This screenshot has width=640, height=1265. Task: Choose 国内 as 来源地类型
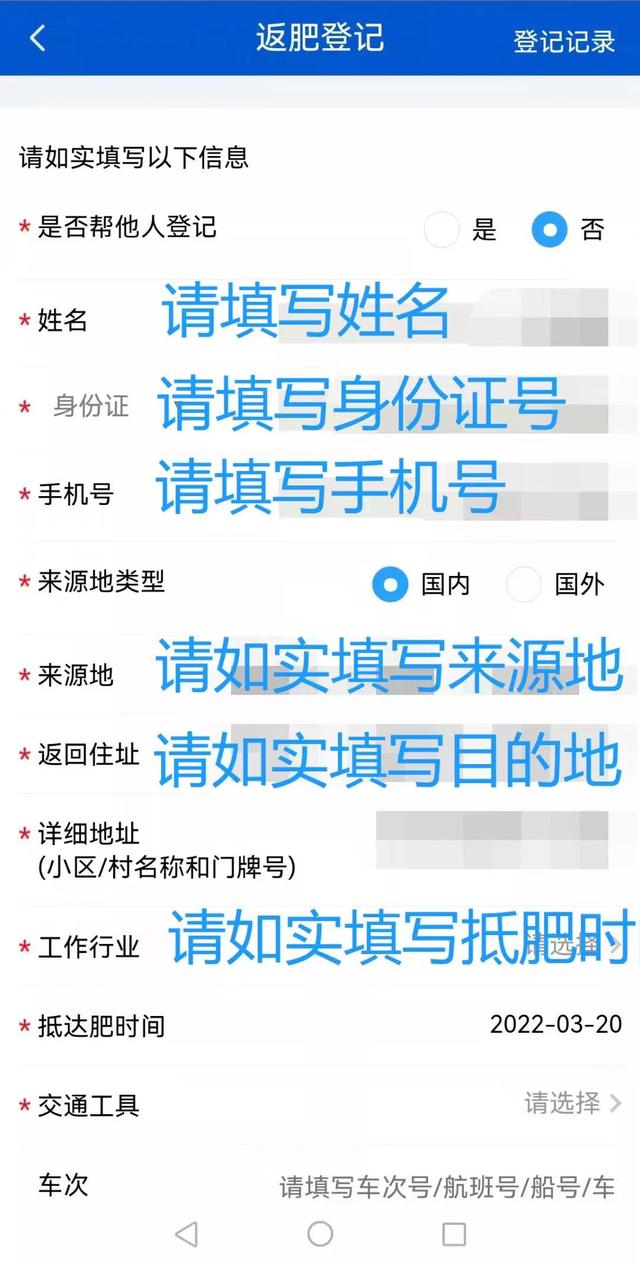pos(390,584)
